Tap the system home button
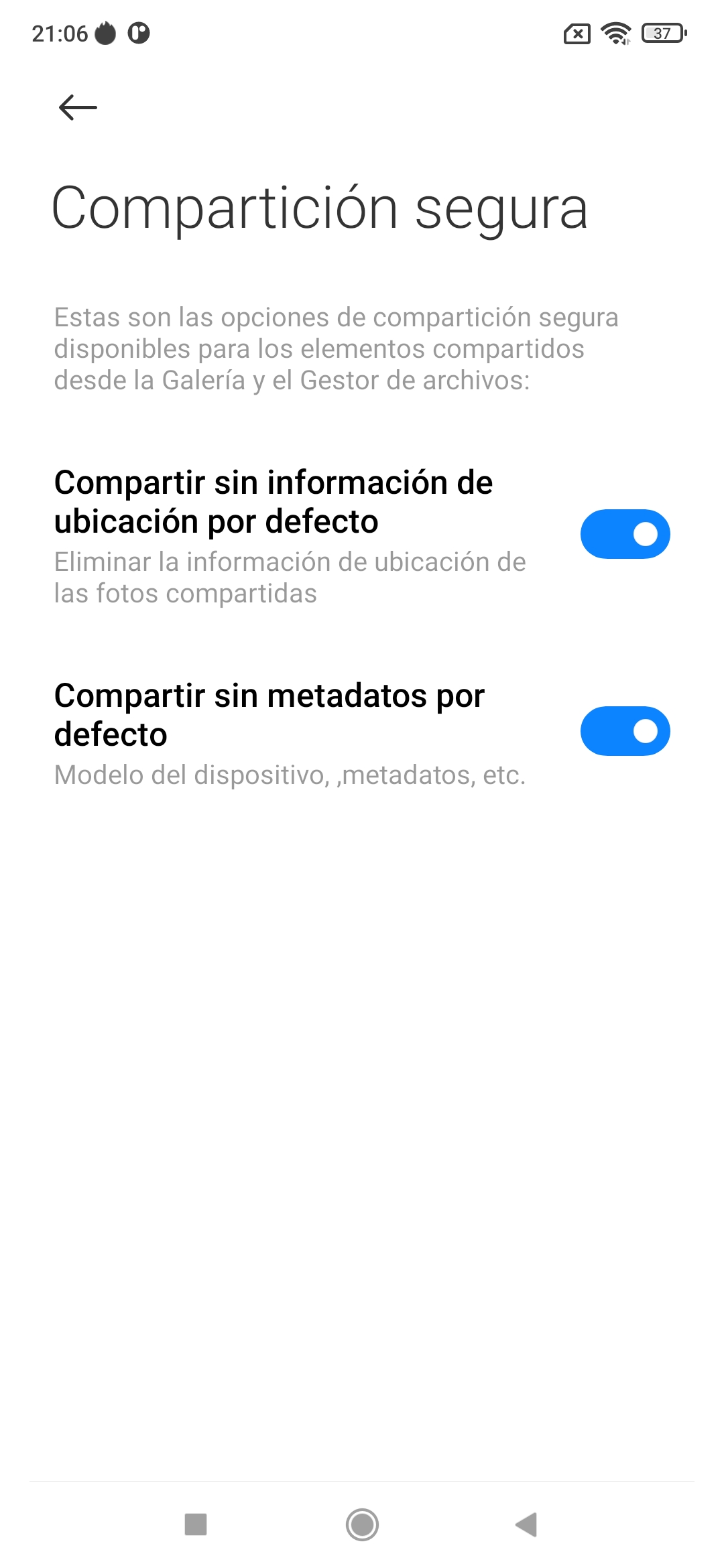This screenshot has height=1568, width=724. (362, 1524)
